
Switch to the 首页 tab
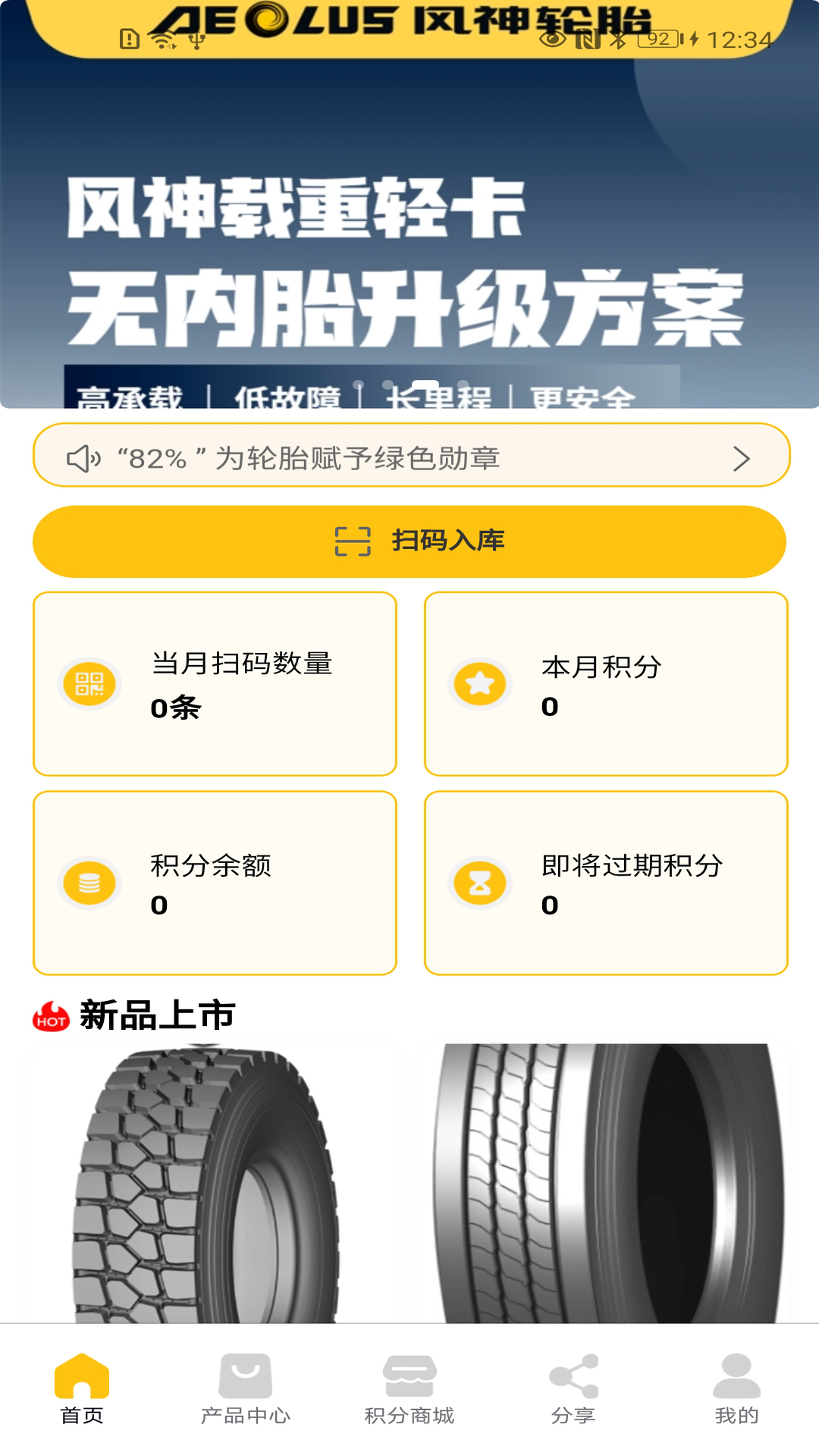tap(83, 1395)
